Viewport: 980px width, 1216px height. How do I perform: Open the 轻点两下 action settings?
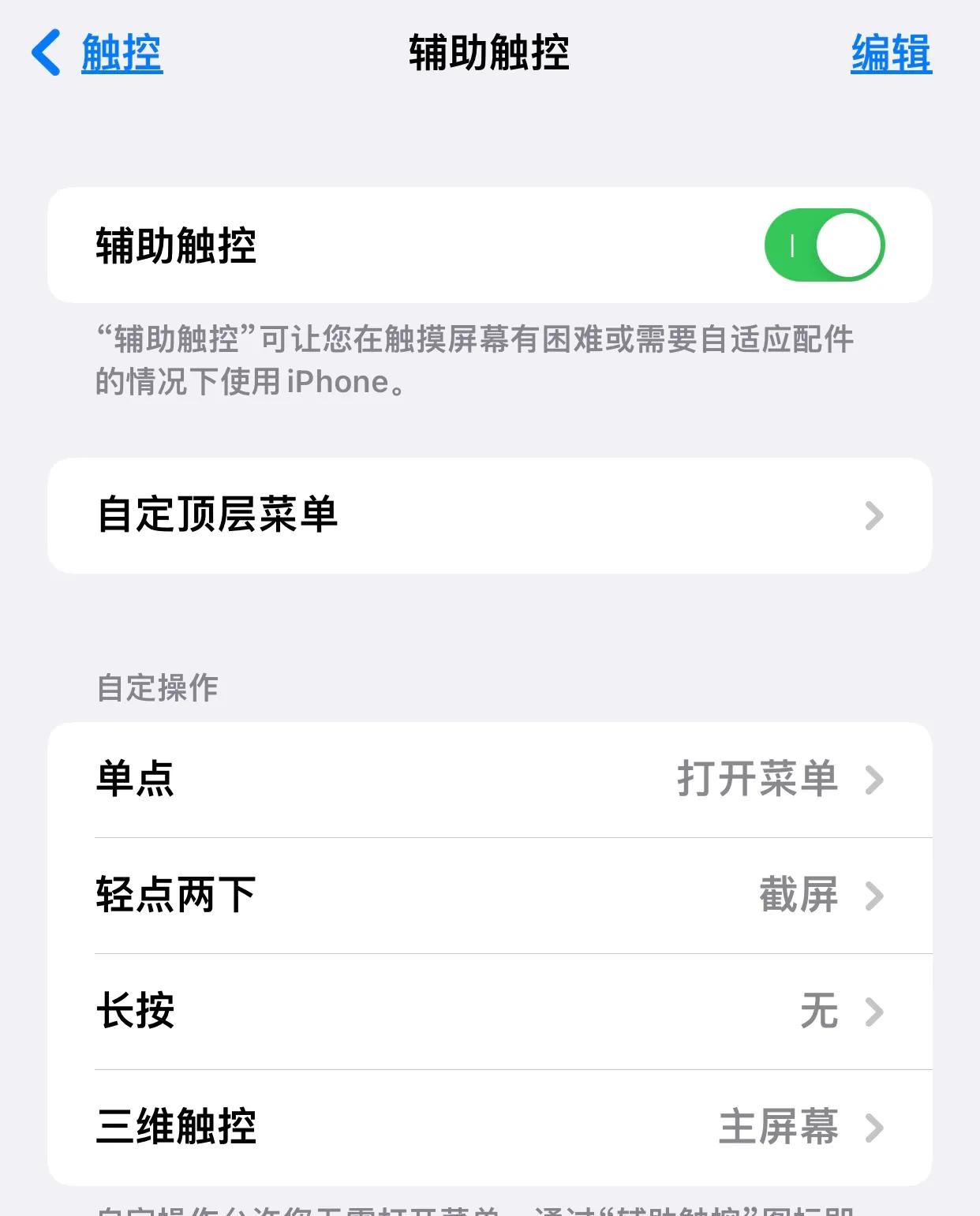(x=489, y=895)
